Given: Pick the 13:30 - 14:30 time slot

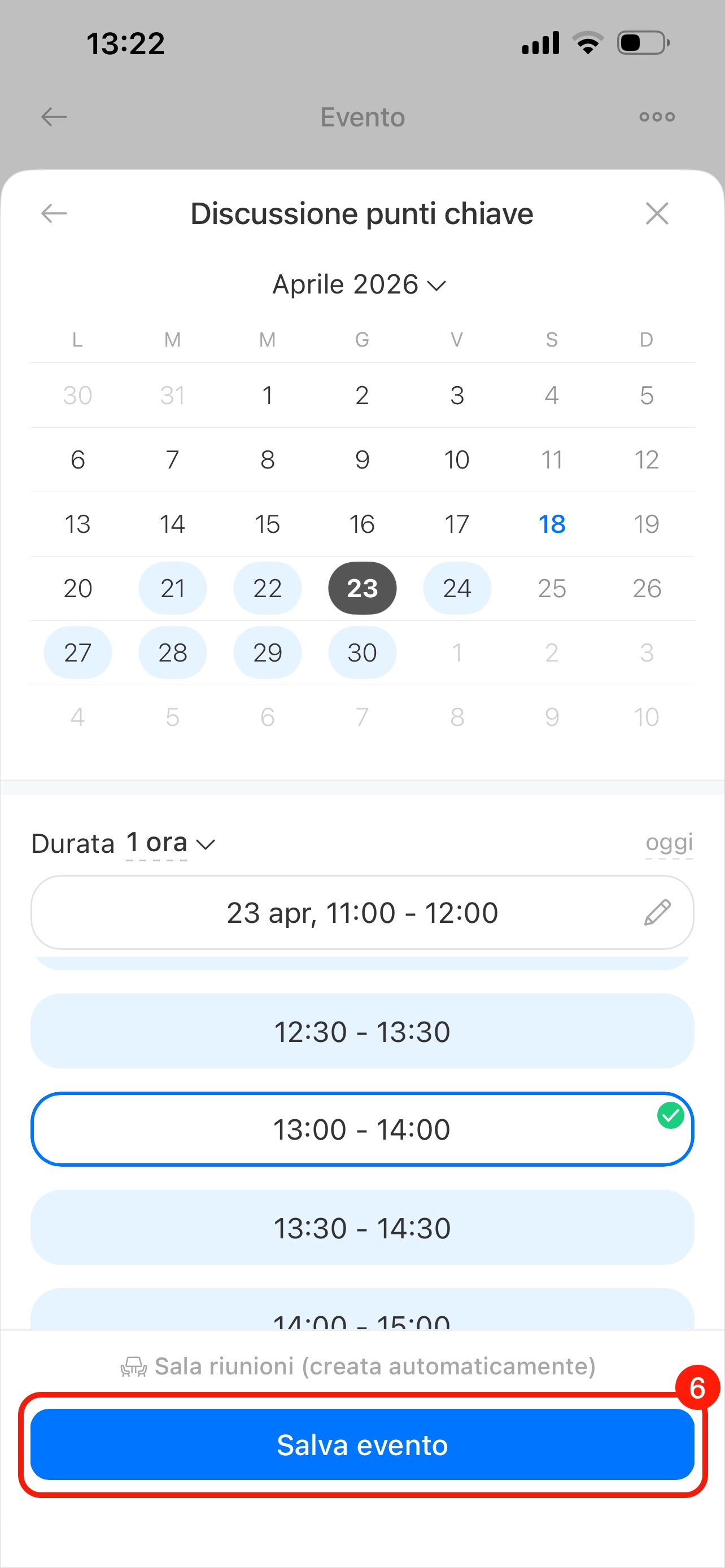Looking at the screenshot, I should tap(362, 1228).
